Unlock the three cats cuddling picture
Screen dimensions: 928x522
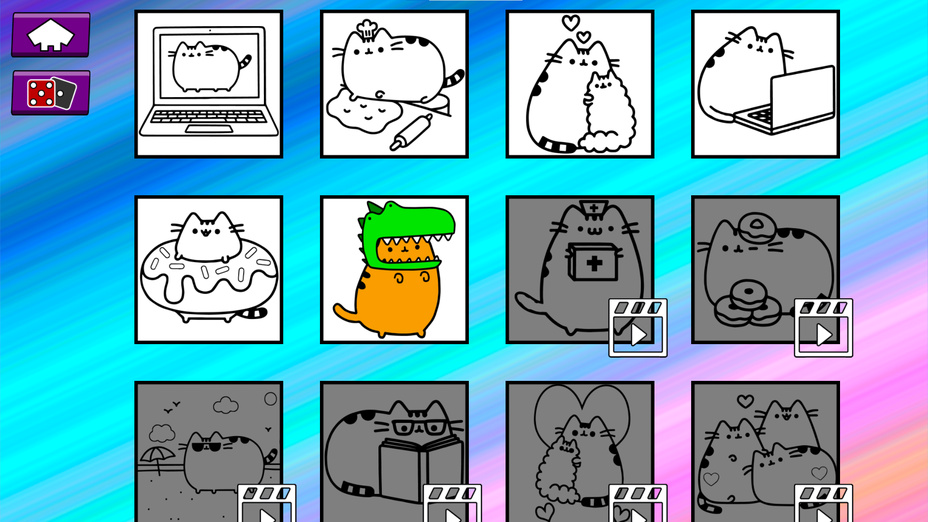tap(765, 450)
